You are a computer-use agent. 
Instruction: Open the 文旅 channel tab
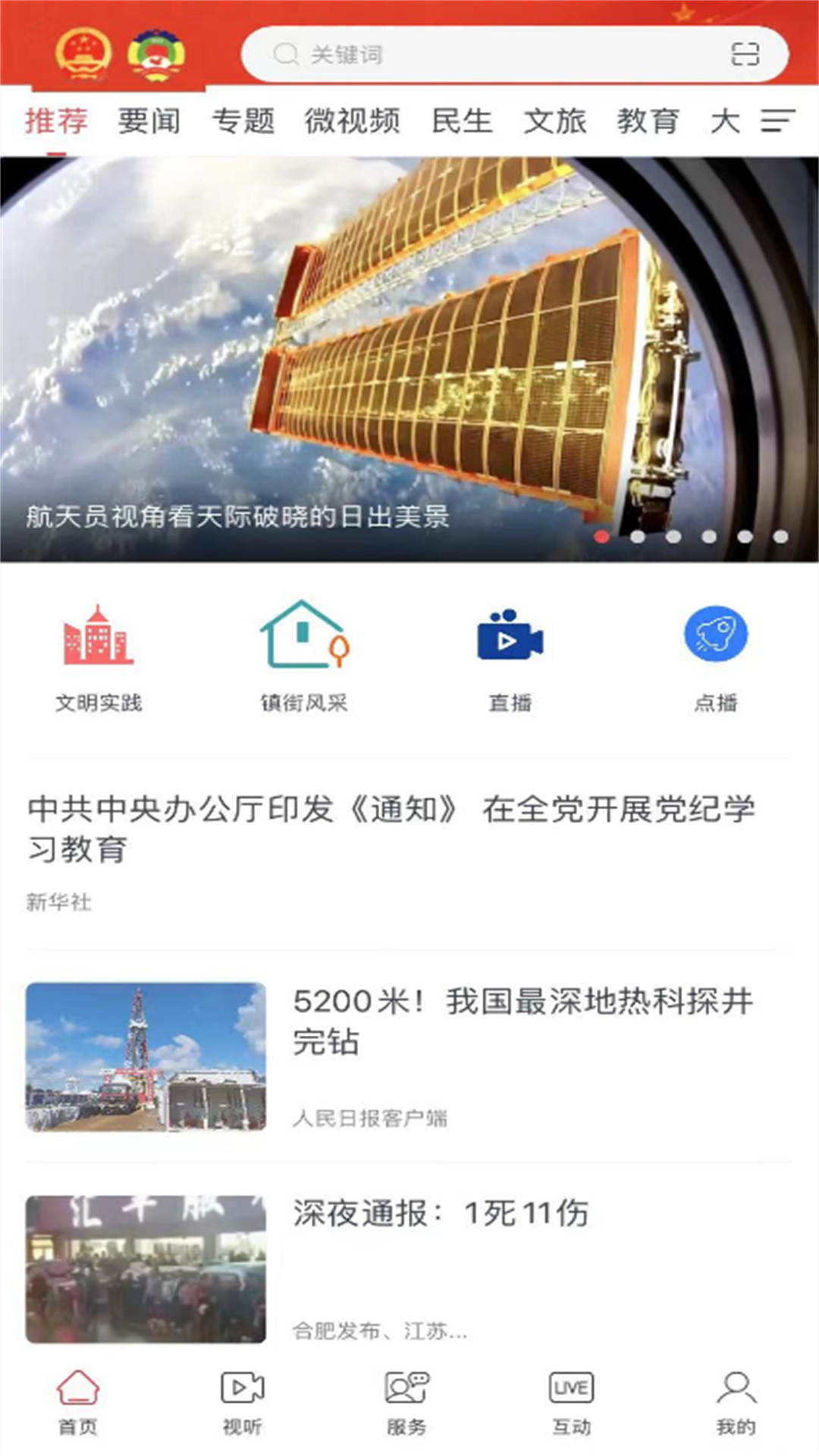click(555, 121)
